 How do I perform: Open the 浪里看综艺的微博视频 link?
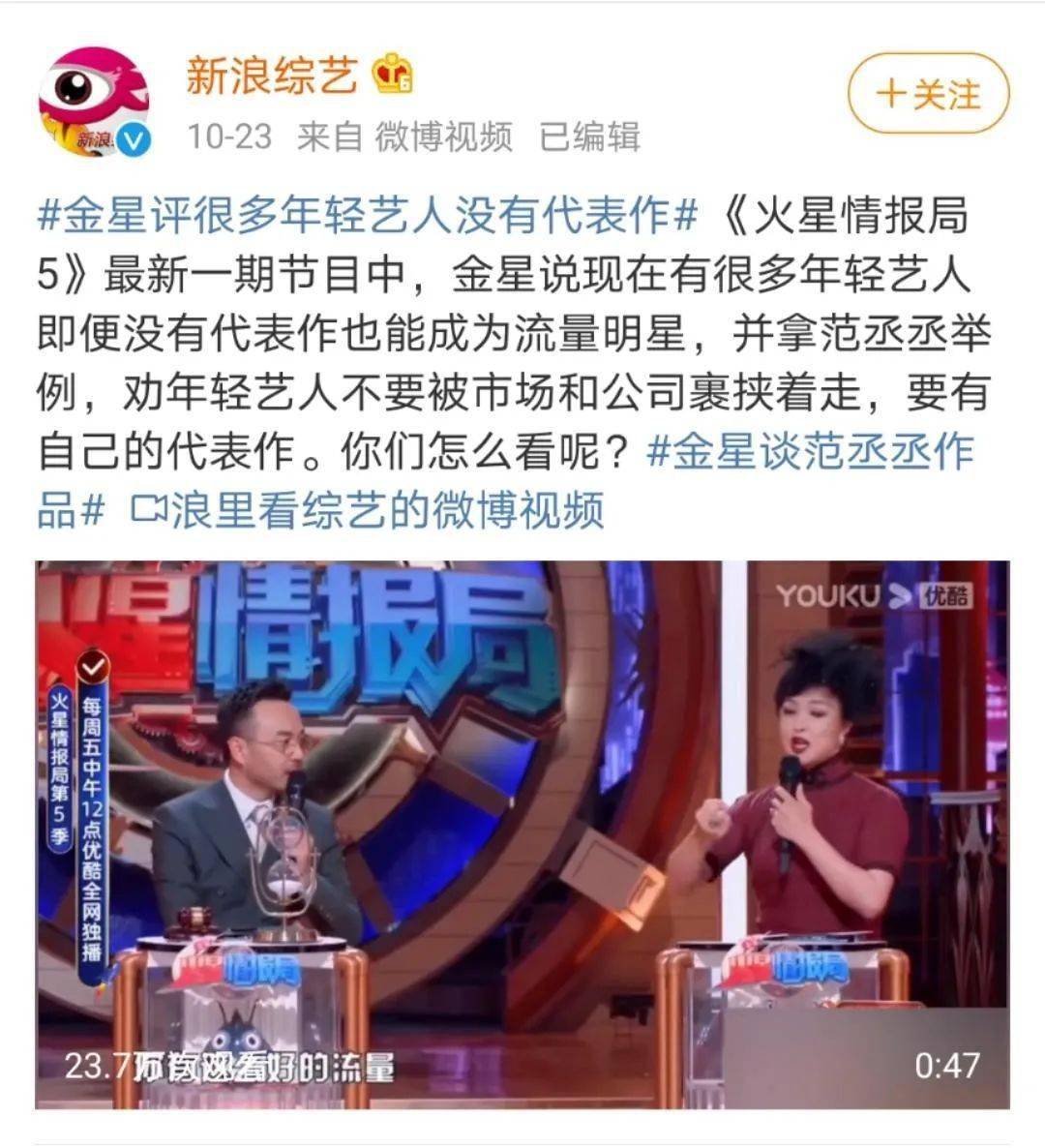[368, 510]
